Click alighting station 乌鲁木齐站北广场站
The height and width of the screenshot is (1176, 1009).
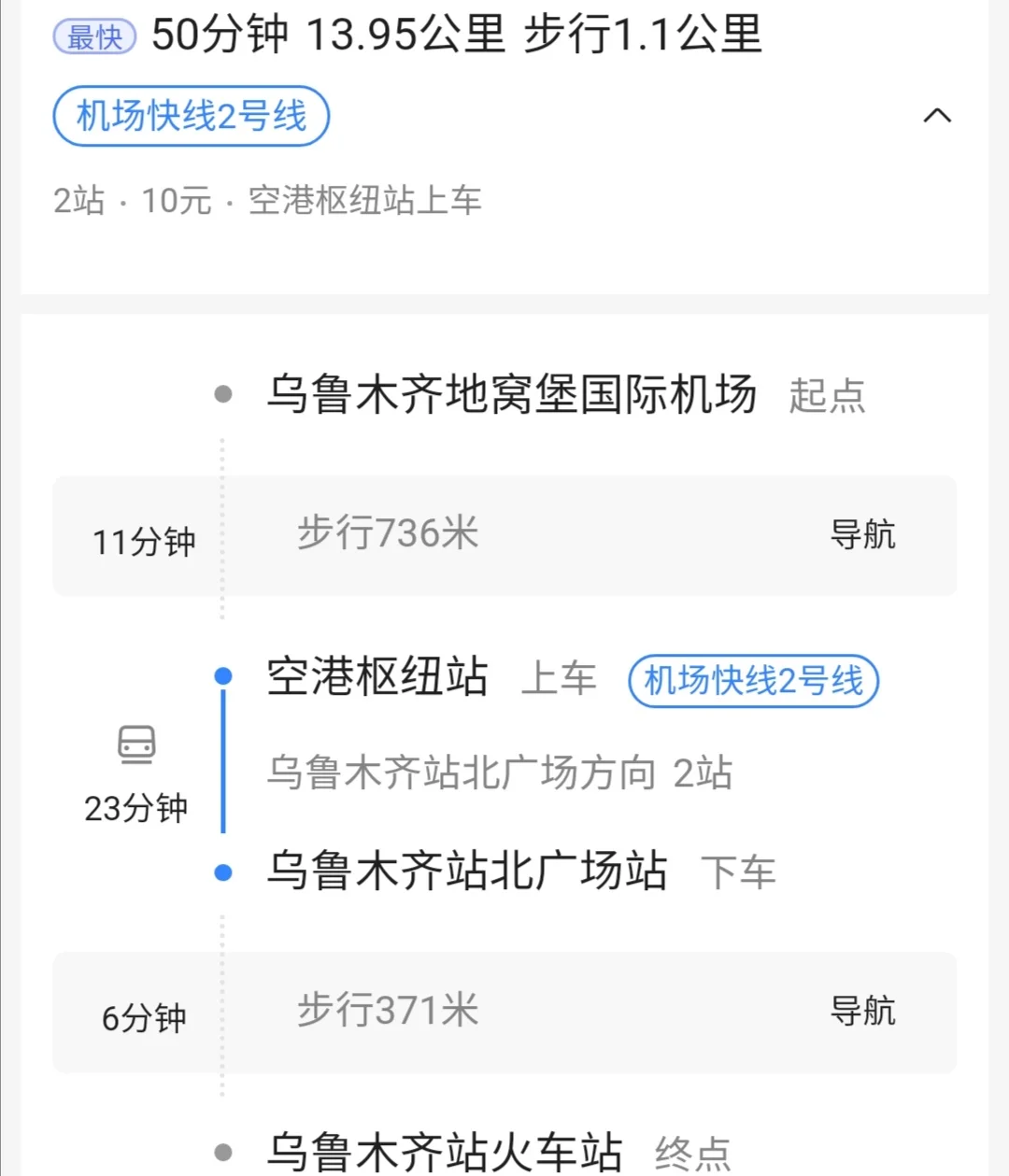(x=469, y=871)
